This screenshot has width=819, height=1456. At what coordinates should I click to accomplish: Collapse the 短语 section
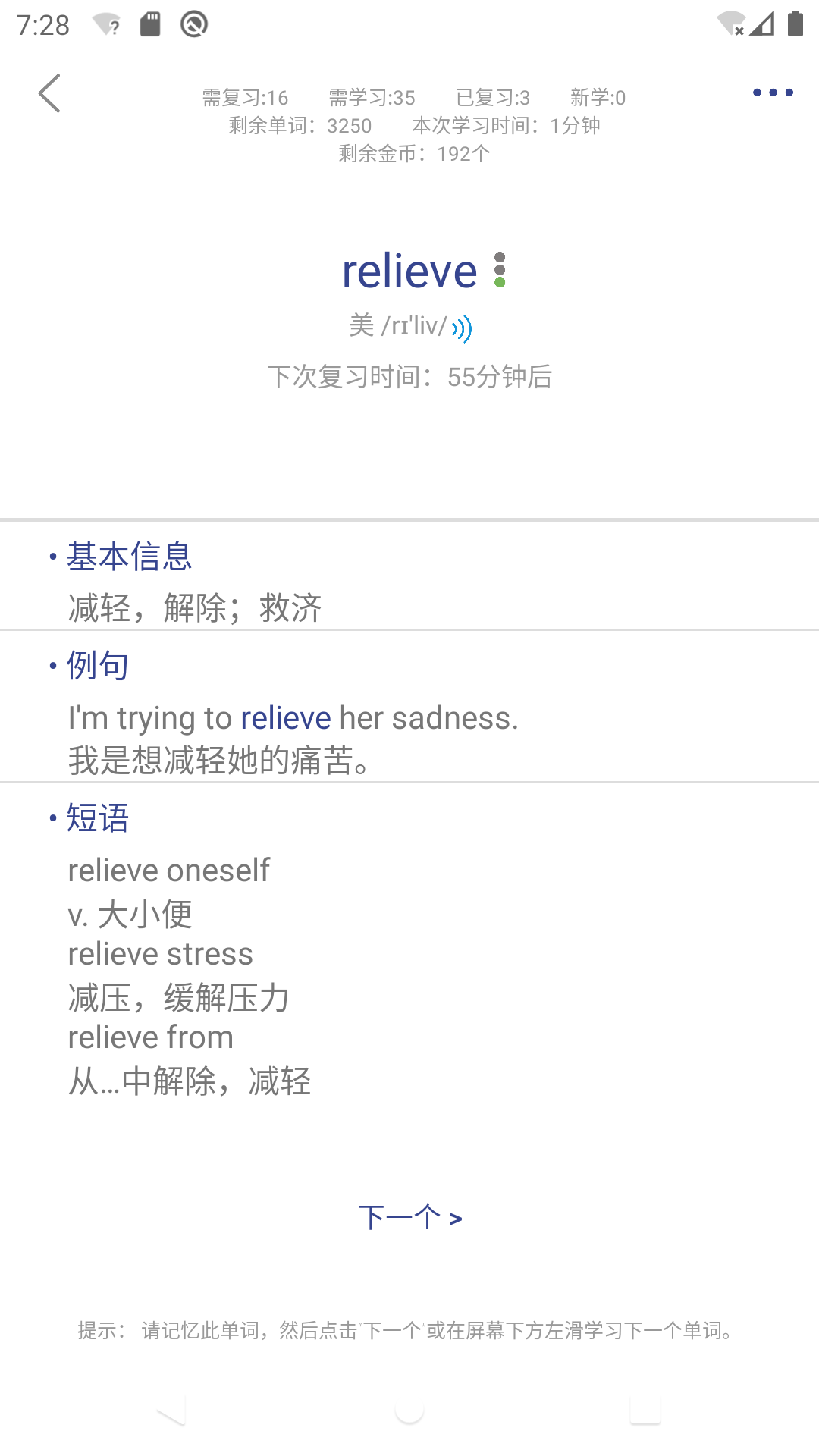tap(96, 819)
